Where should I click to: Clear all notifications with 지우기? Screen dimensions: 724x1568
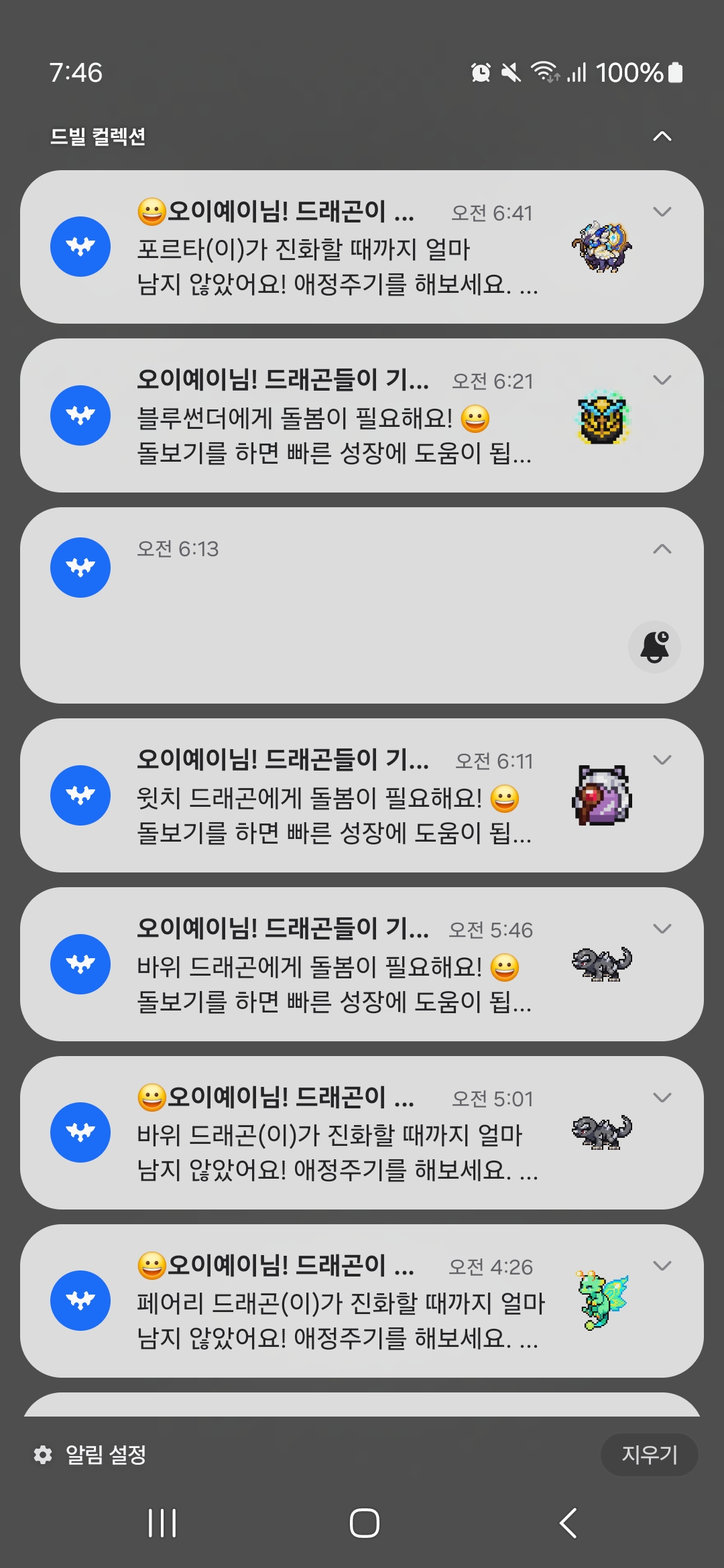click(649, 1454)
